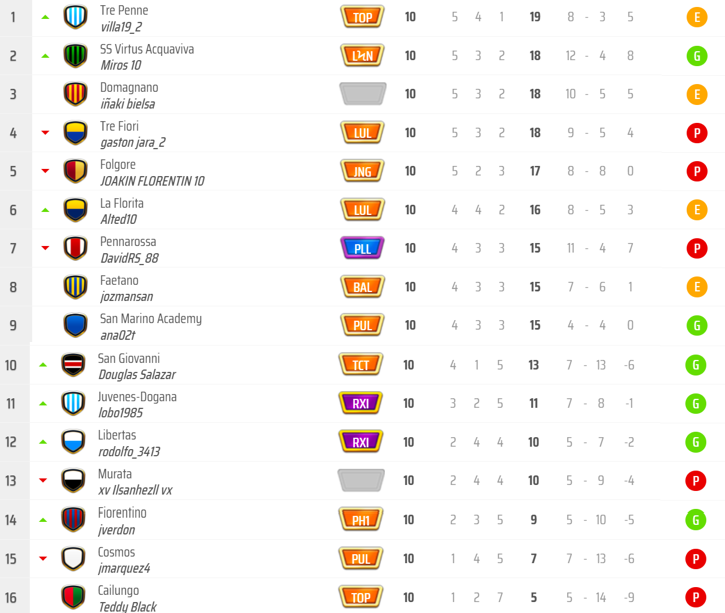
Task: Open the Juvenes-Dogana row
Action: (x=137, y=397)
